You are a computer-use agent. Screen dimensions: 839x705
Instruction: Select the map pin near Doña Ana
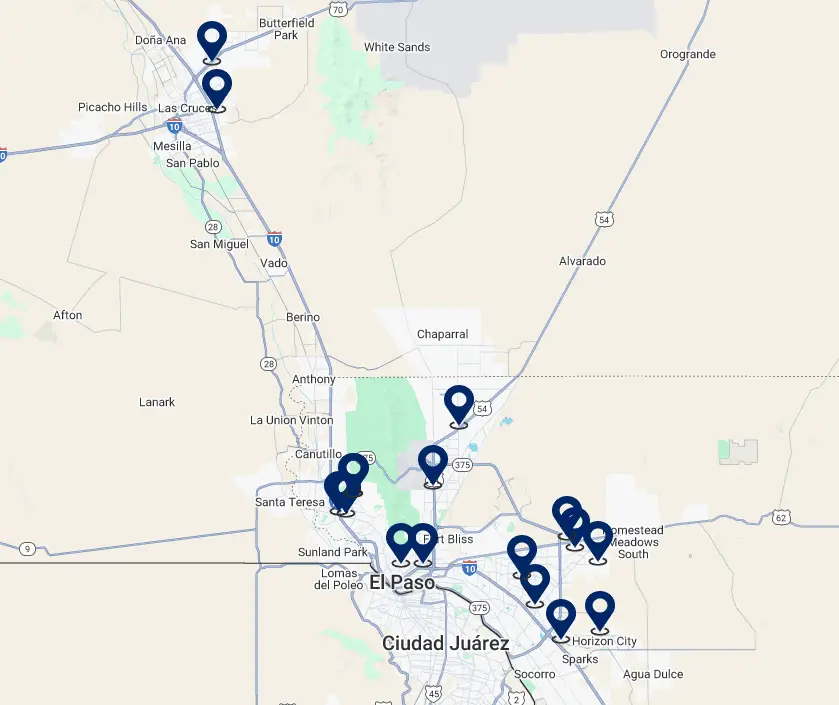point(212,39)
